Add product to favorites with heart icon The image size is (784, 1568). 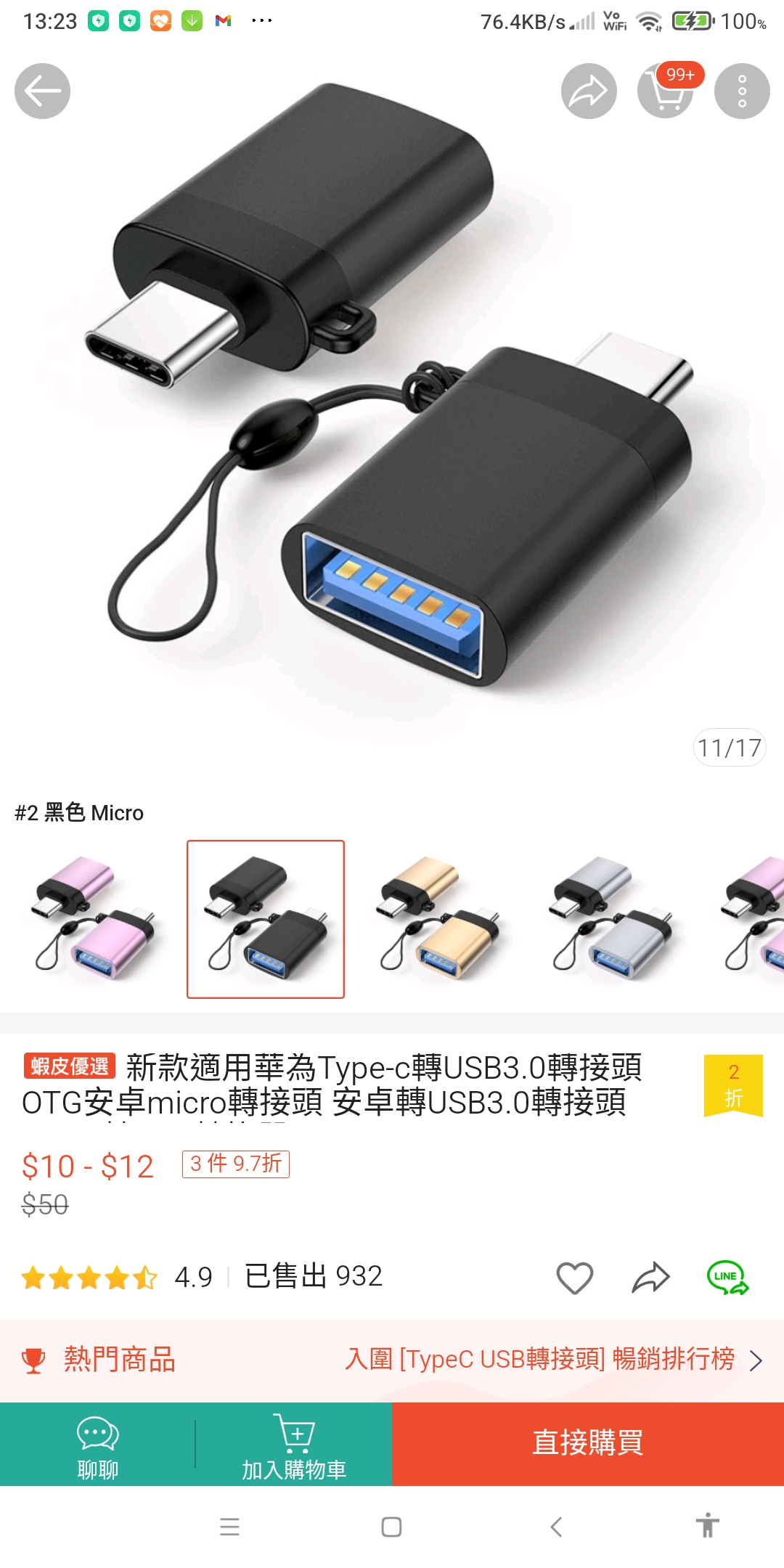[574, 1278]
